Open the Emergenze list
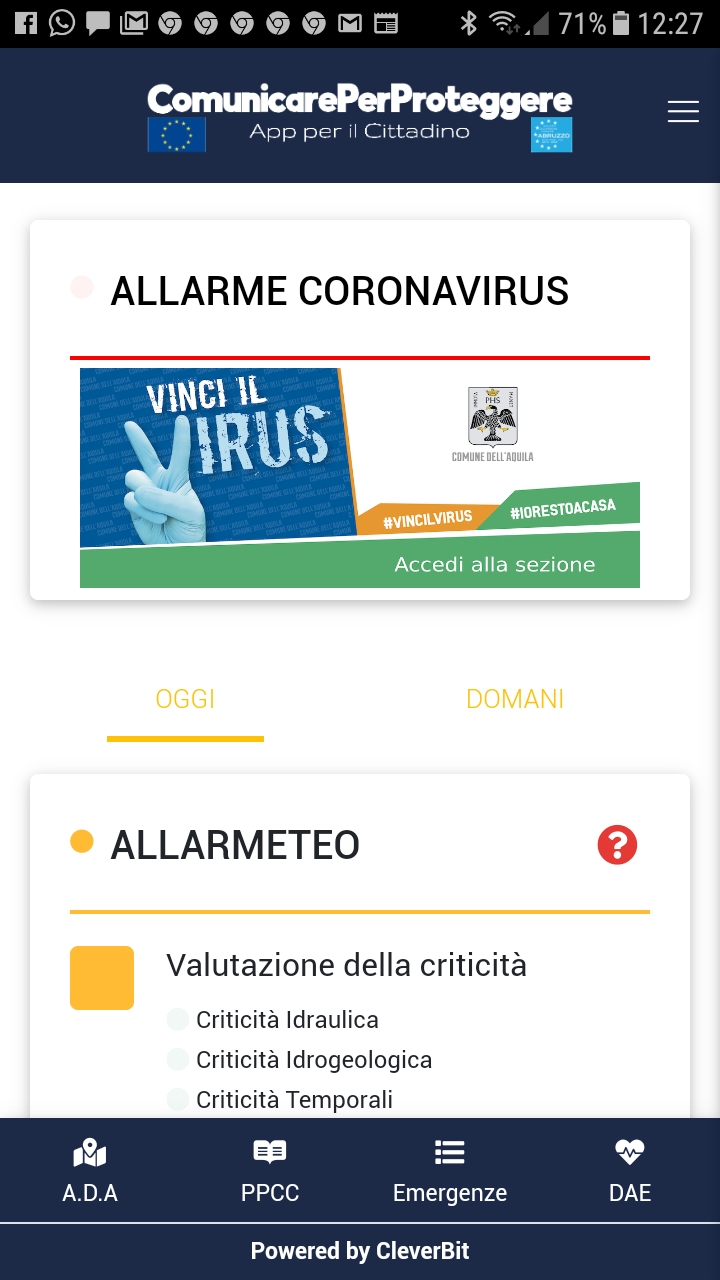 (x=450, y=1172)
